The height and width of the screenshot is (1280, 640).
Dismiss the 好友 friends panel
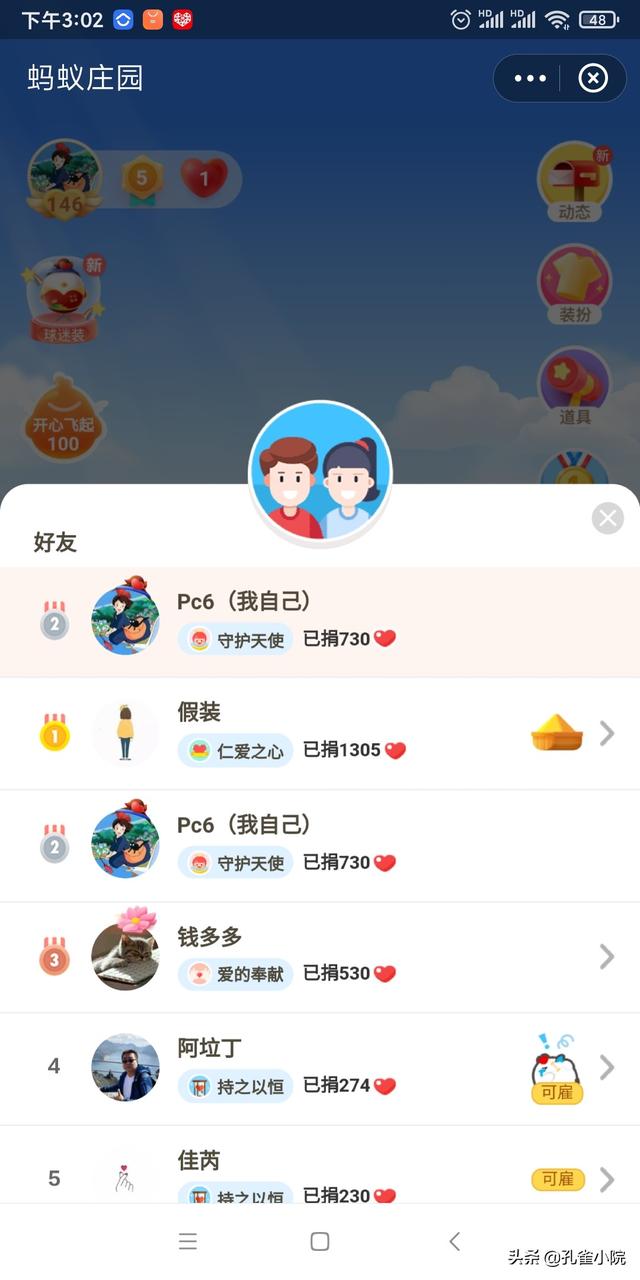(607, 518)
